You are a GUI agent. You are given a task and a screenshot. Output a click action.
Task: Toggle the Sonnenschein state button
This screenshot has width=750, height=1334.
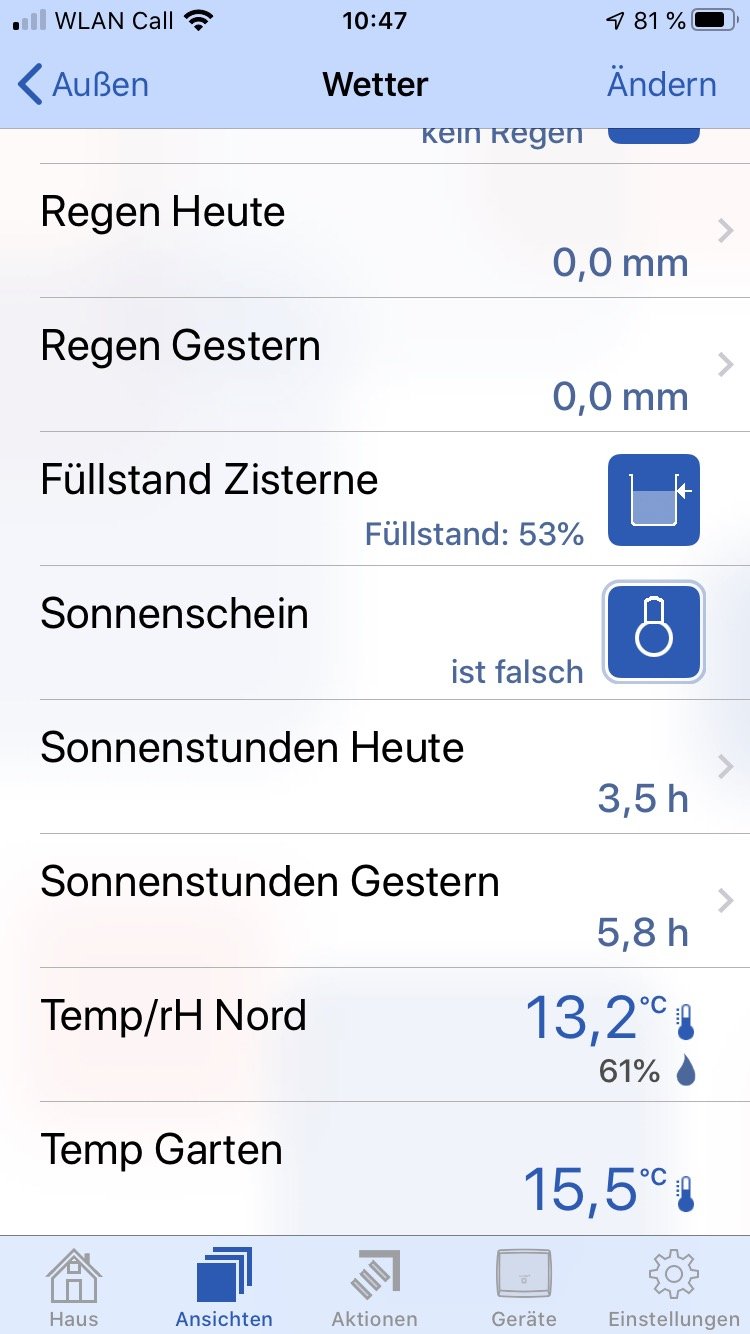(x=654, y=633)
